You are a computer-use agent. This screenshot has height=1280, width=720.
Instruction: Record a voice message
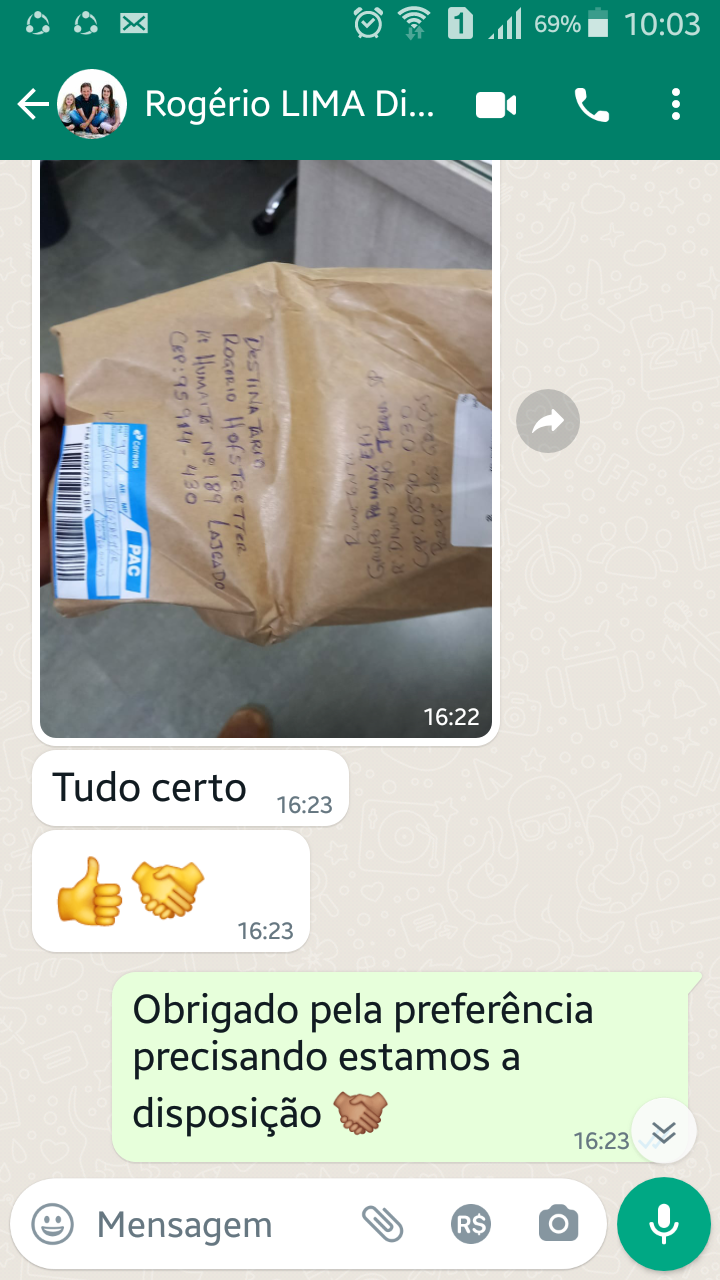(663, 1223)
